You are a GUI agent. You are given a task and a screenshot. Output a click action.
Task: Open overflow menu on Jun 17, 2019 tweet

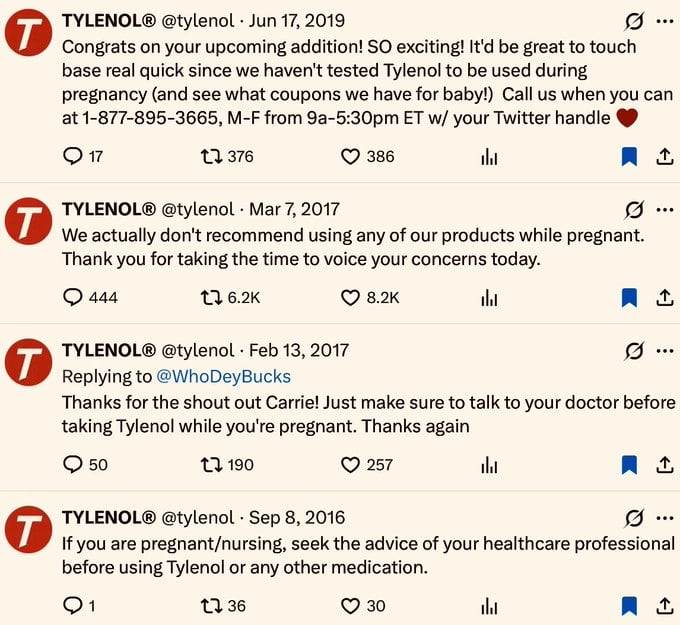pos(664,20)
